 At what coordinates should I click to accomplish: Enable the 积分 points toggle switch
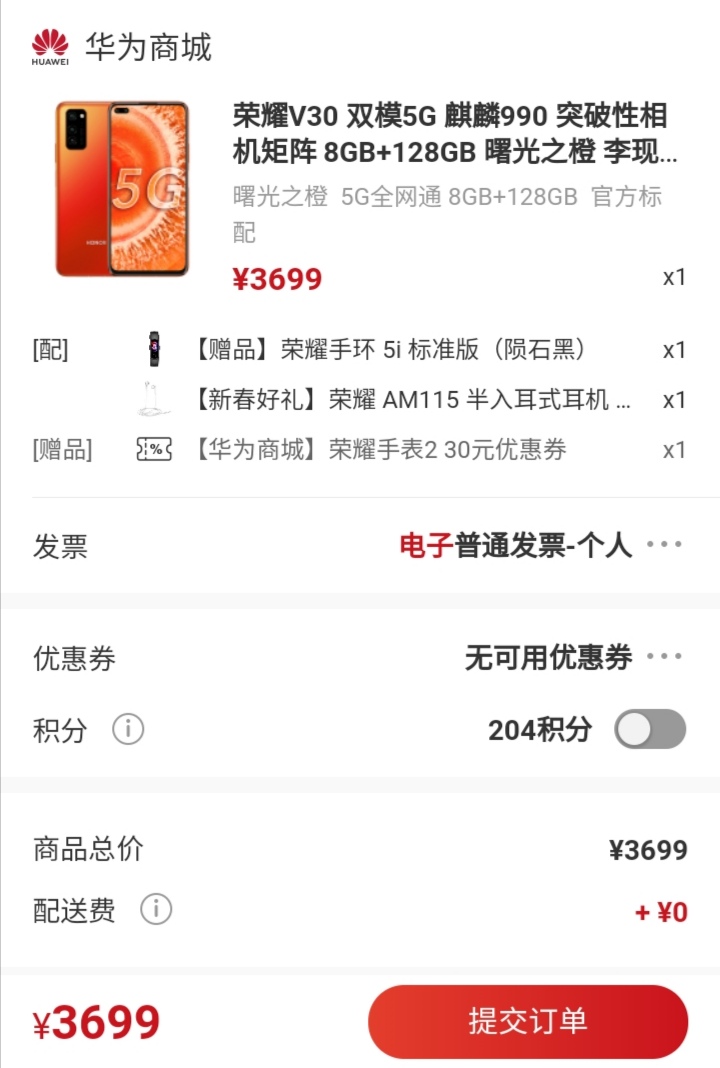click(x=650, y=731)
